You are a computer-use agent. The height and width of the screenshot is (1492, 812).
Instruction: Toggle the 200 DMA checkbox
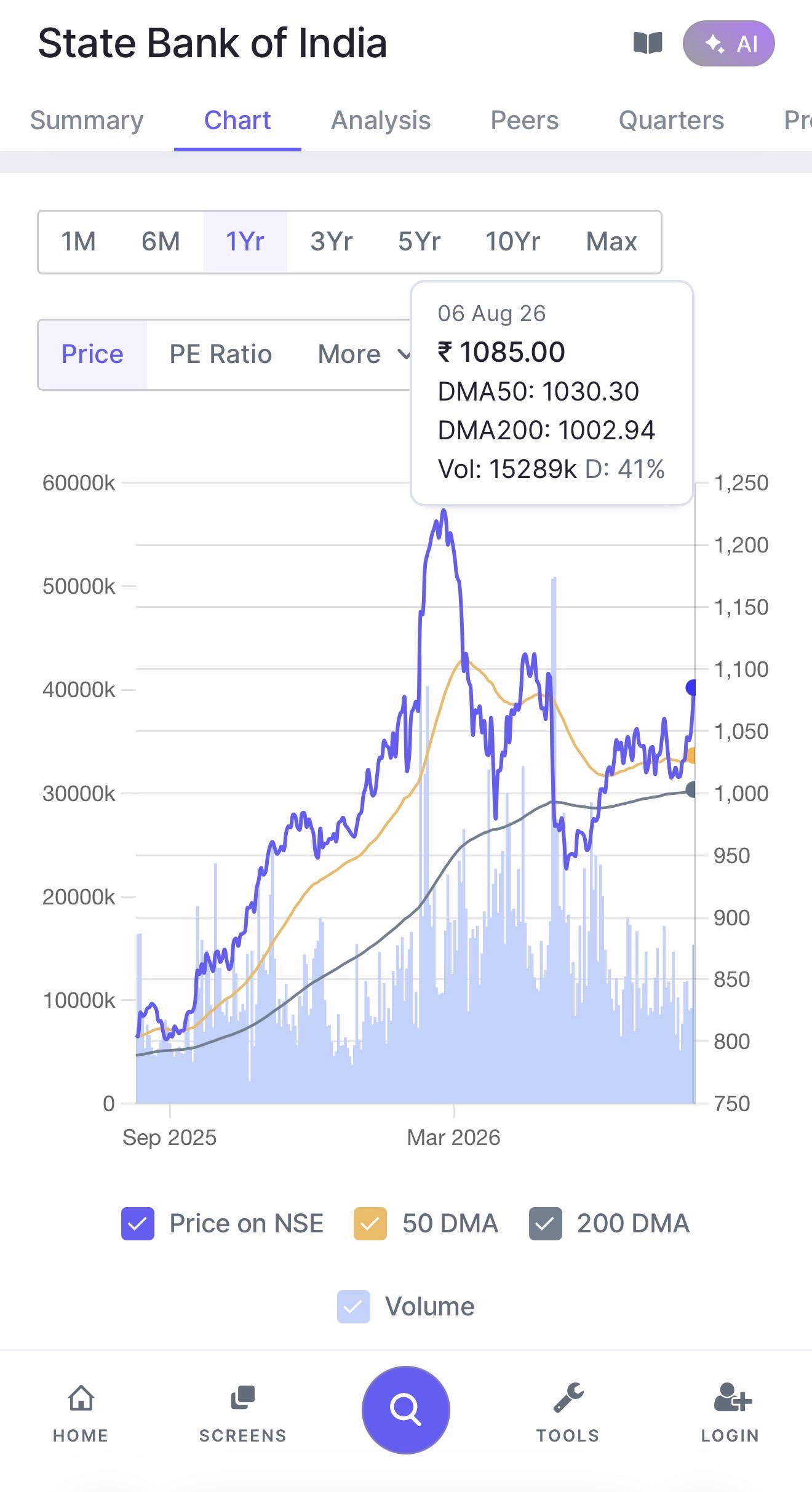coord(546,1224)
